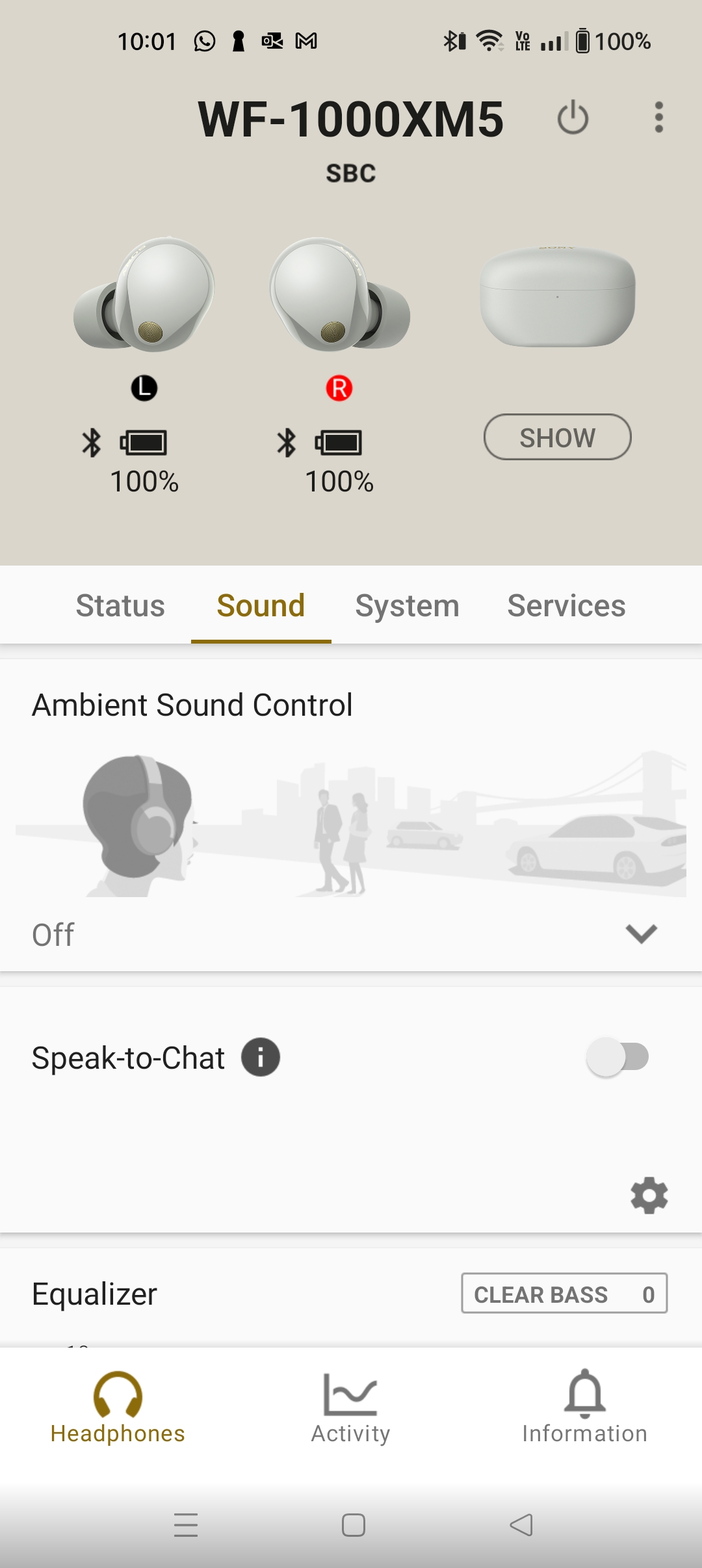The image size is (702, 1568).
Task: Go back using the system back button
Action: point(521,1524)
